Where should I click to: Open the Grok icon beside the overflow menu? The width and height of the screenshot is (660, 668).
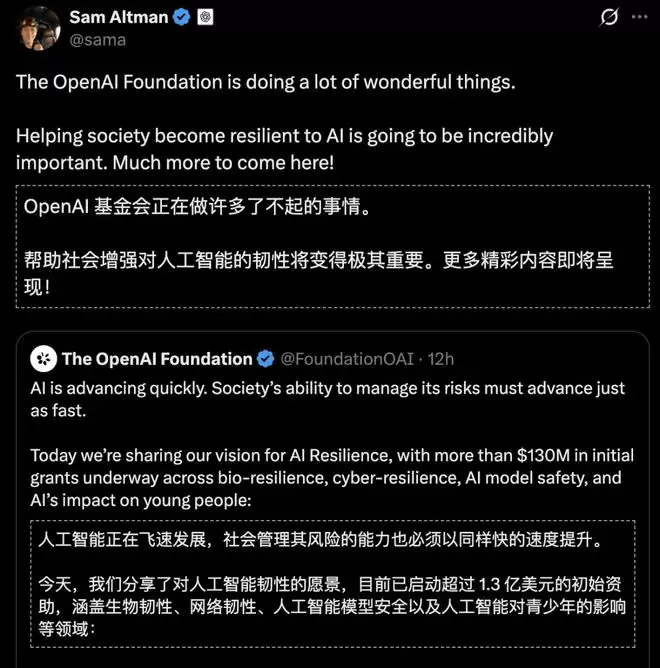(x=609, y=17)
